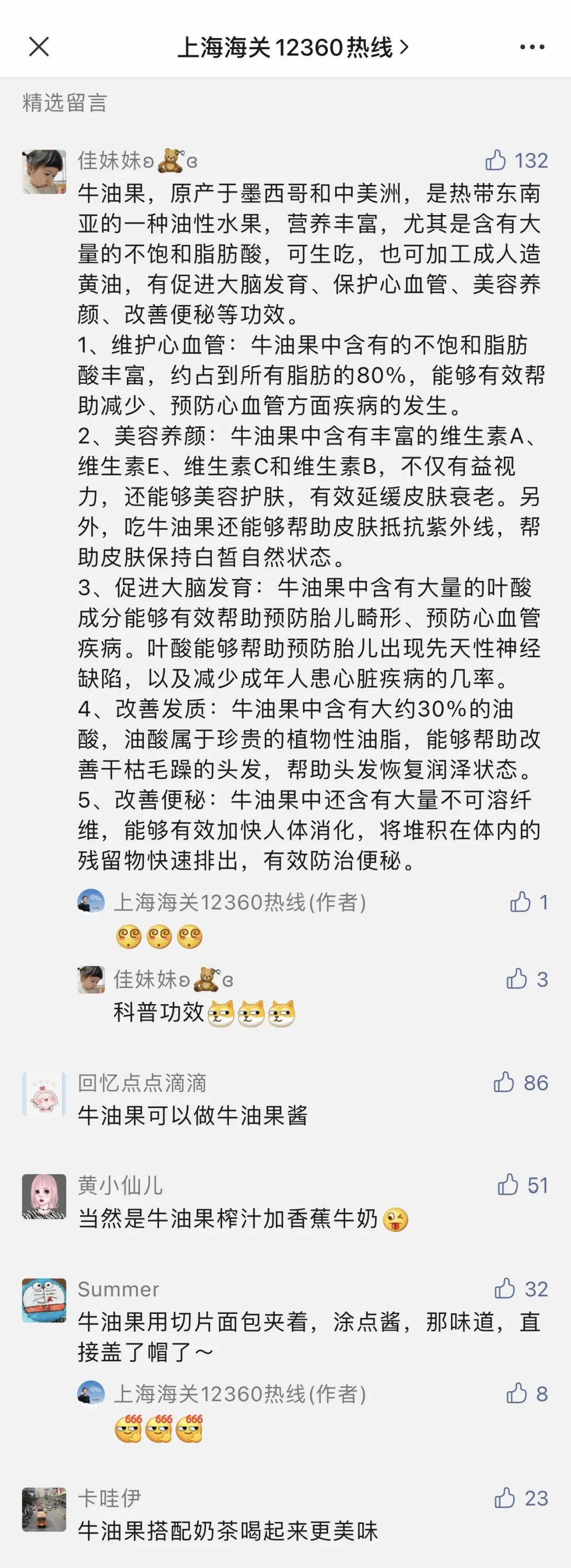This screenshot has height=1568, width=571.
Task: Like the author's reply with 1 like
Action: coord(520,902)
